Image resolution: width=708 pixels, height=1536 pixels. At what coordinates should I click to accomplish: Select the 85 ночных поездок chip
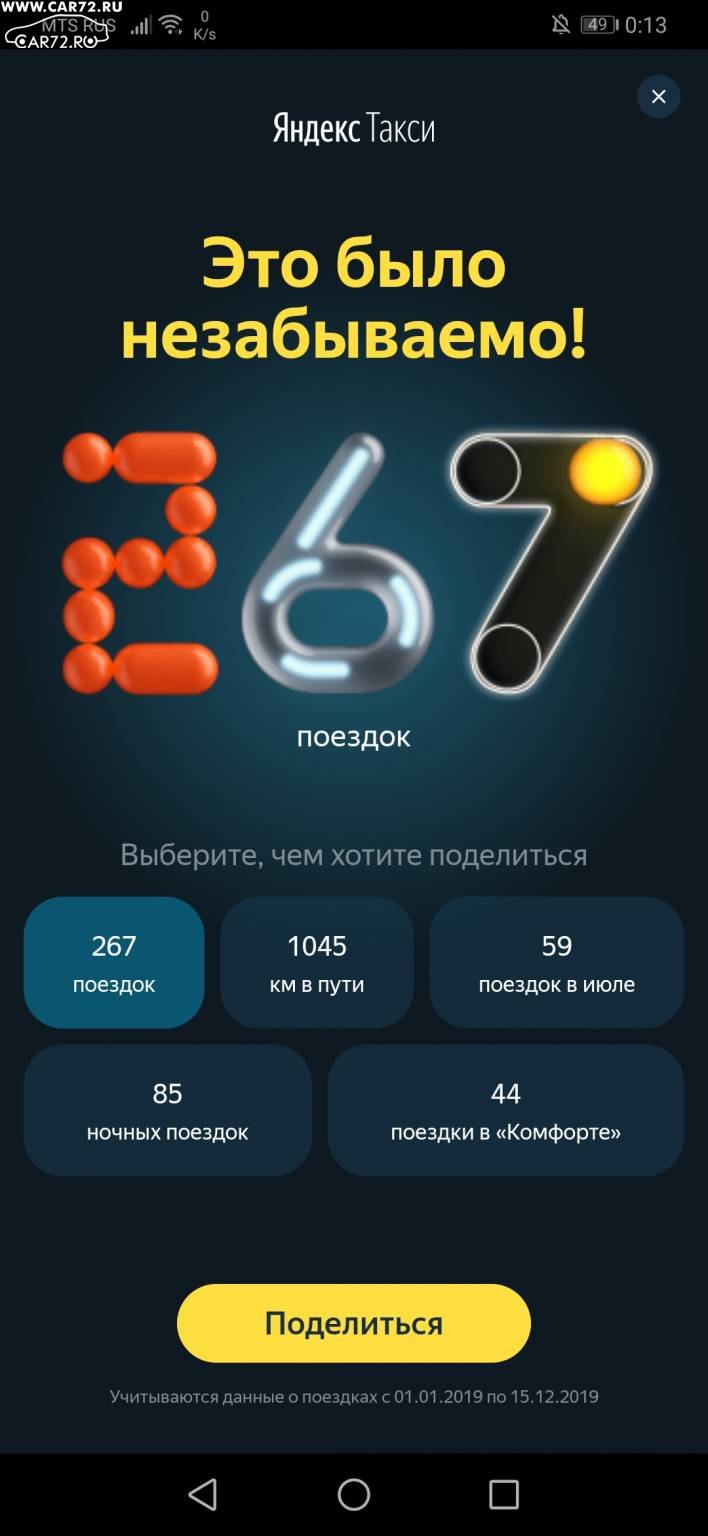[x=168, y=1110]
